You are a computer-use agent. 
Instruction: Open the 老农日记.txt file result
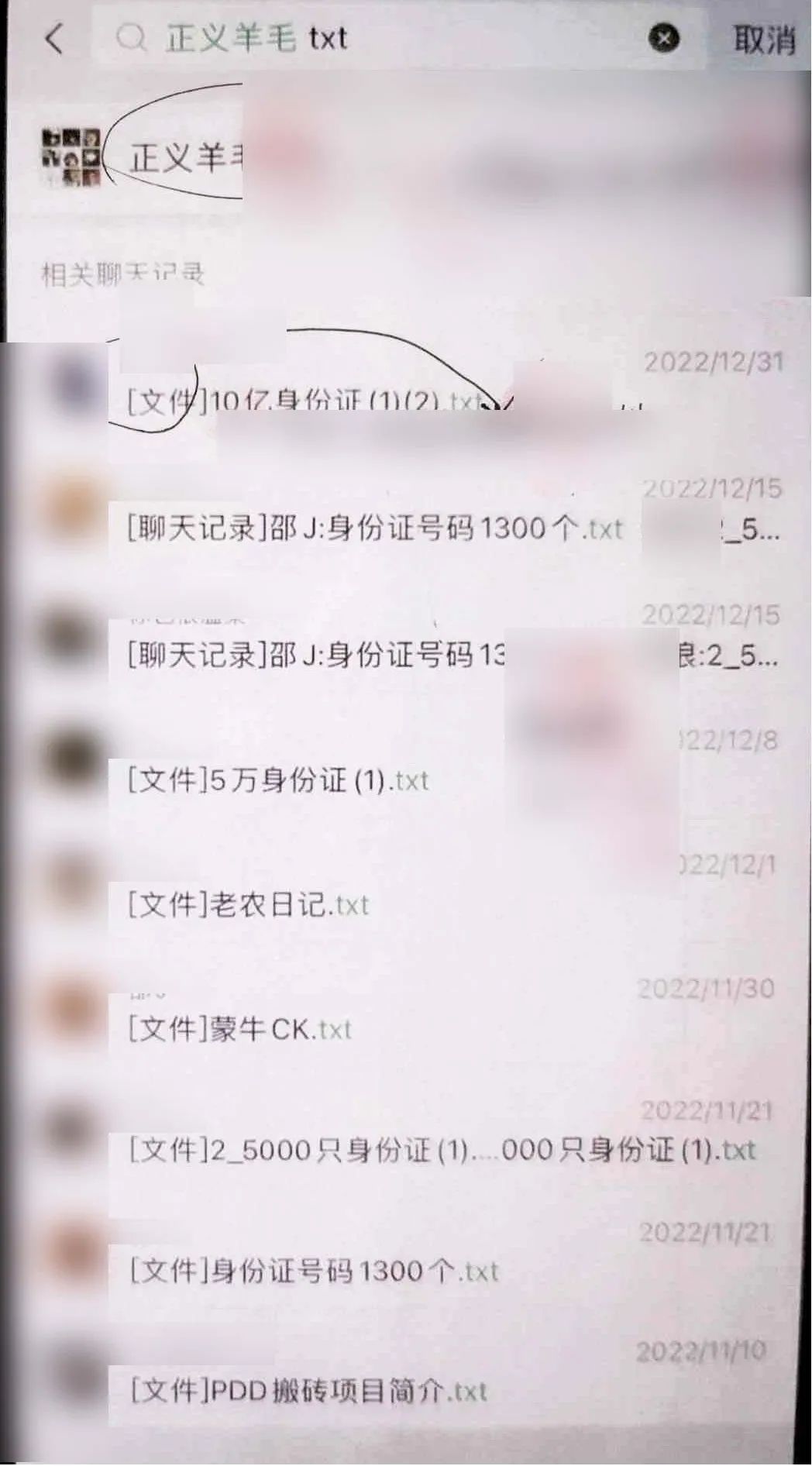coord(248,904)
